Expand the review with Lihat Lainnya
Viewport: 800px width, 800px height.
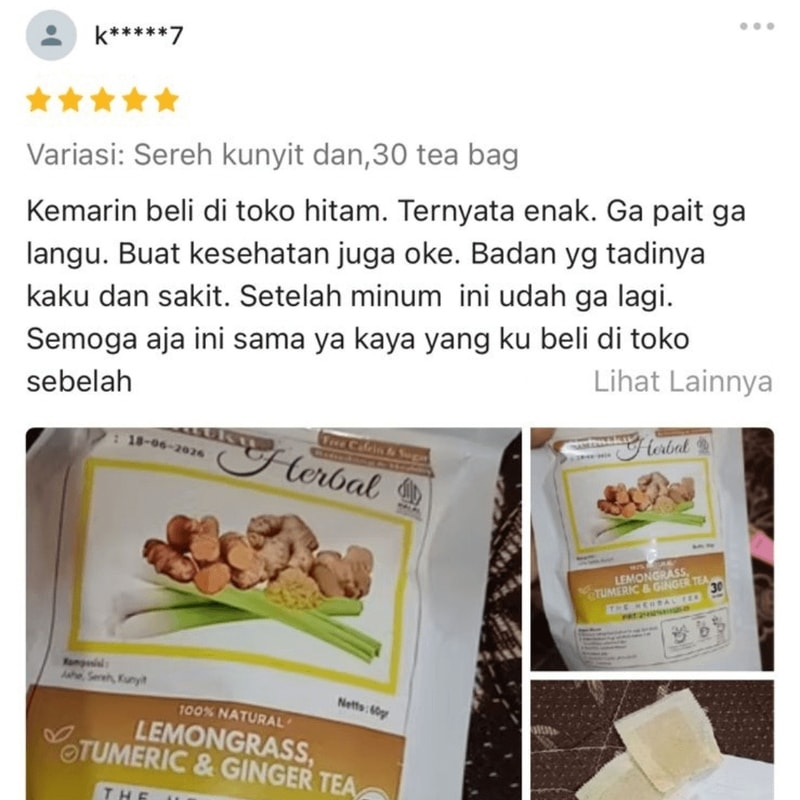coord(682,382)
